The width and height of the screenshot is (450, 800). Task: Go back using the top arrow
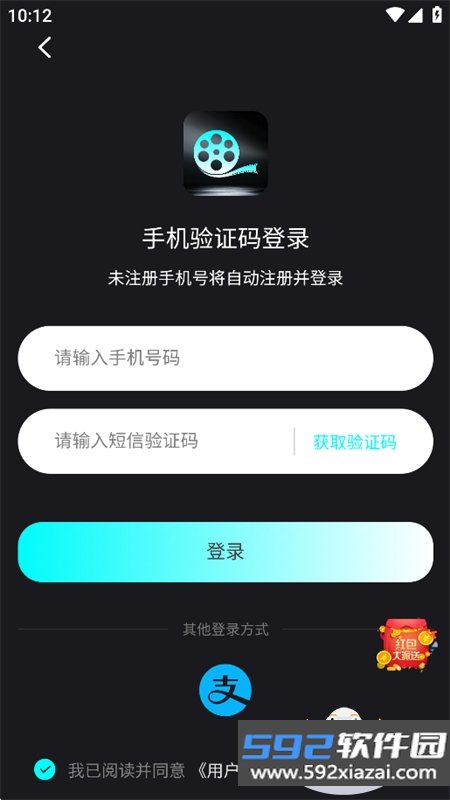click(45, 47)
